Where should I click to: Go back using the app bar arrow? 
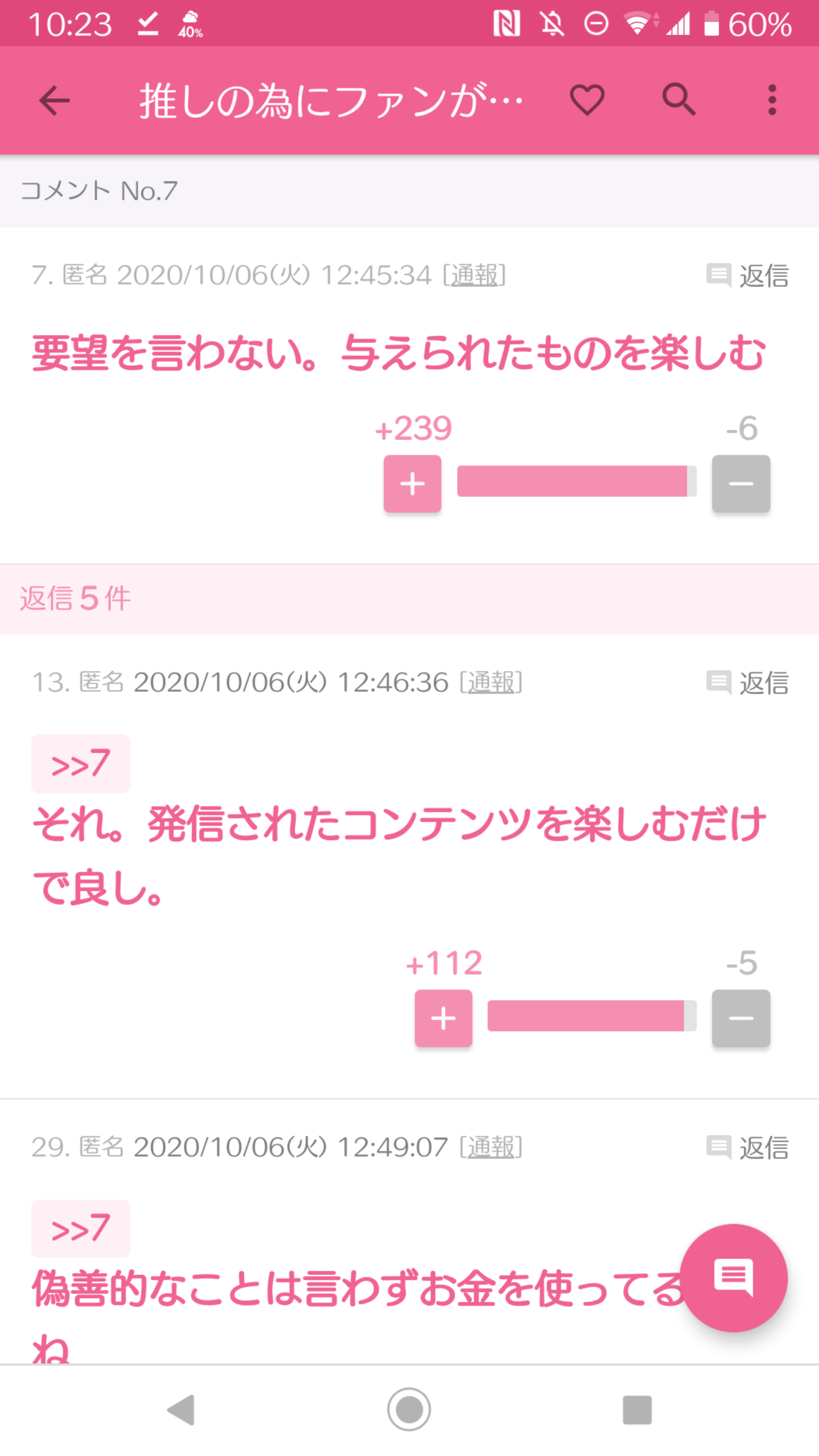[54, 100]
